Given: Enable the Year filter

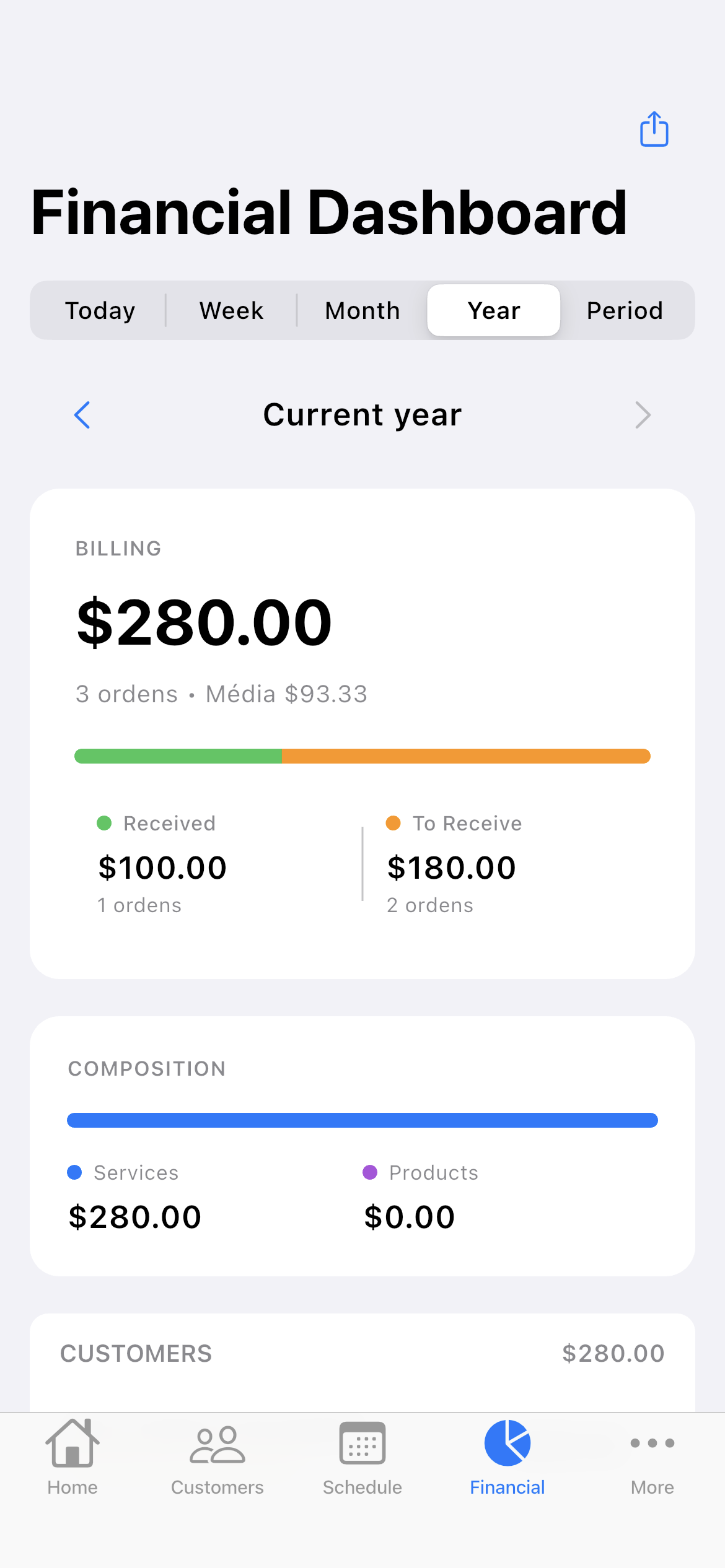Looking at the screenshot, I should 493,310.
